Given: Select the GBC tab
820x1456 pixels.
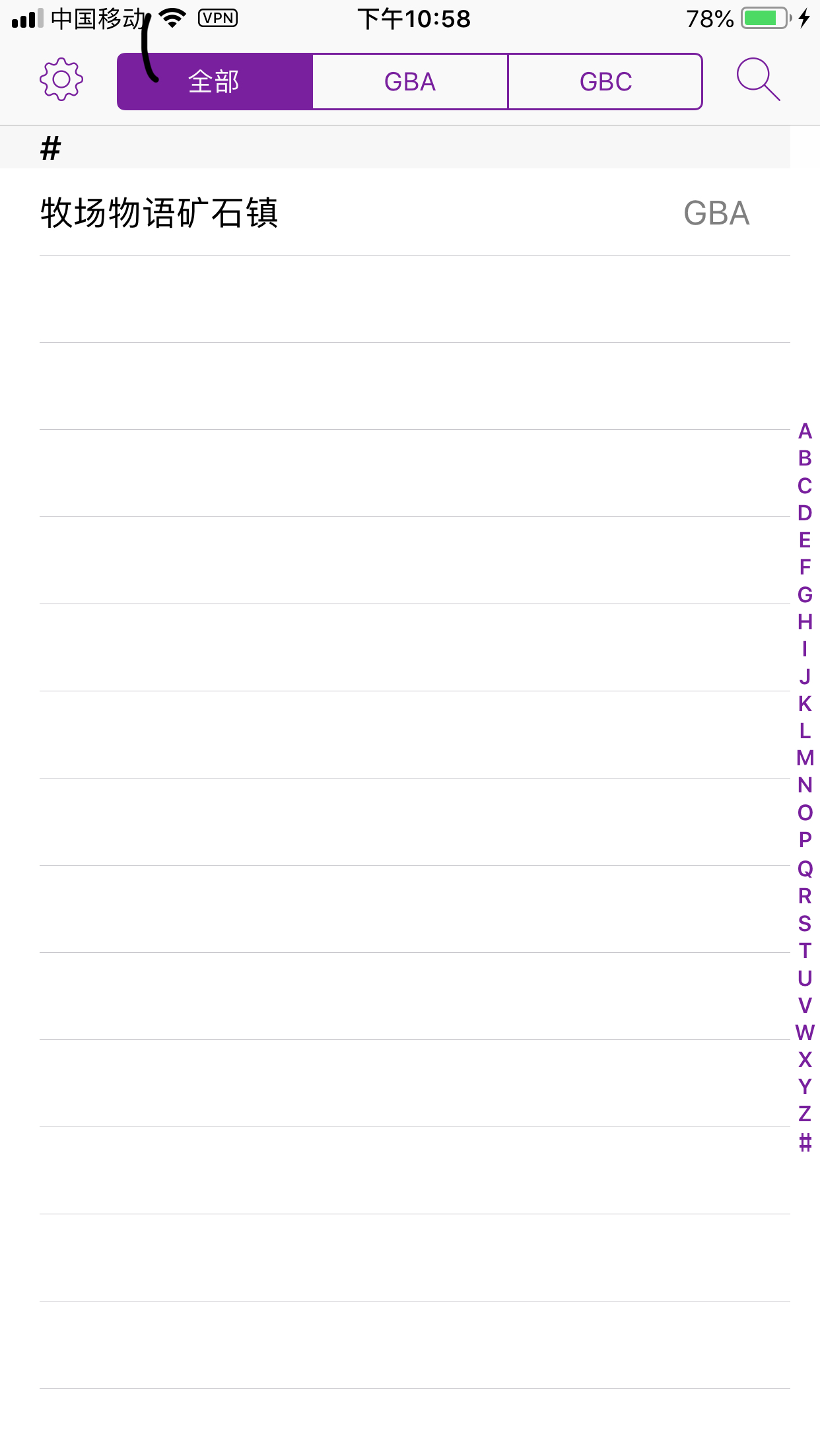Looking at the screenshot, I should point(605,81).
